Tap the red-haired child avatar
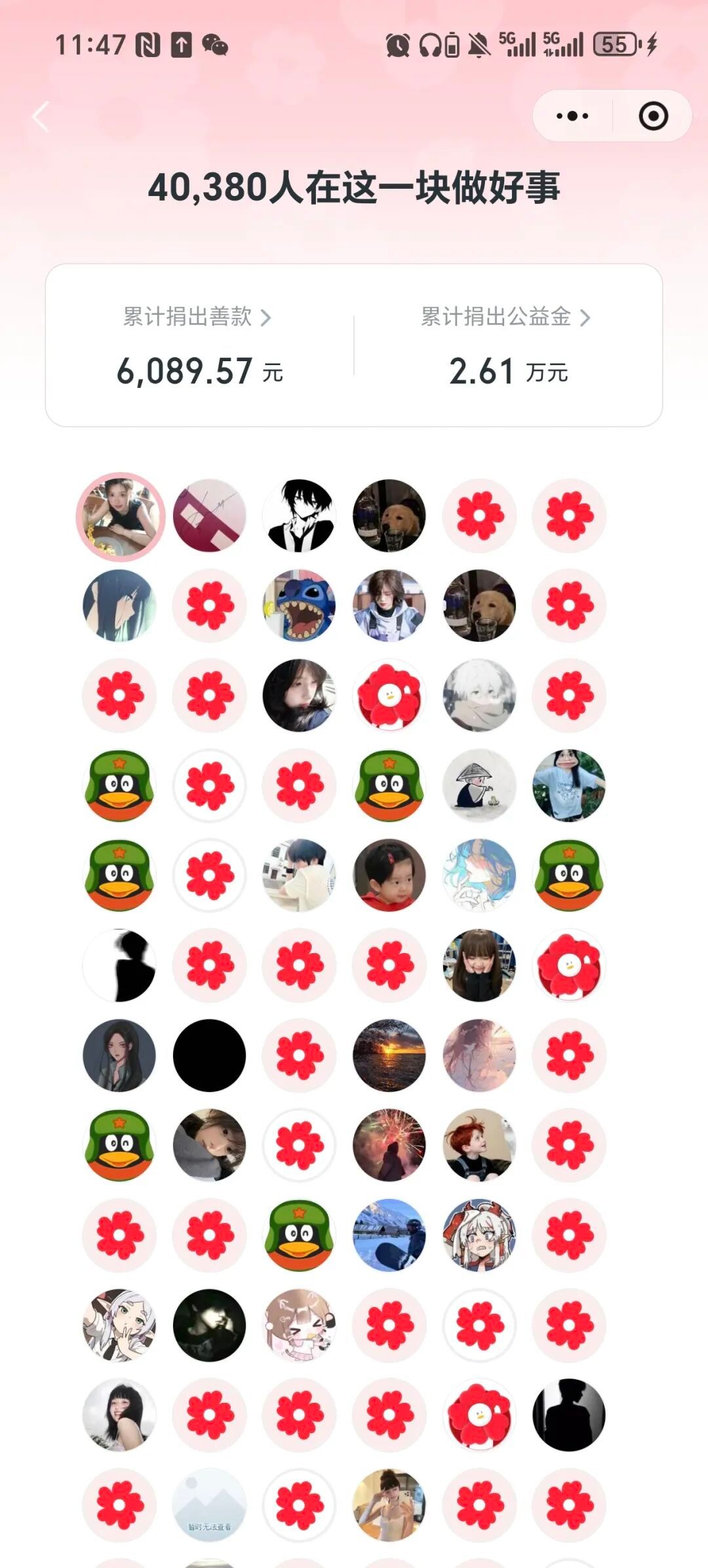 [479, 1145]
